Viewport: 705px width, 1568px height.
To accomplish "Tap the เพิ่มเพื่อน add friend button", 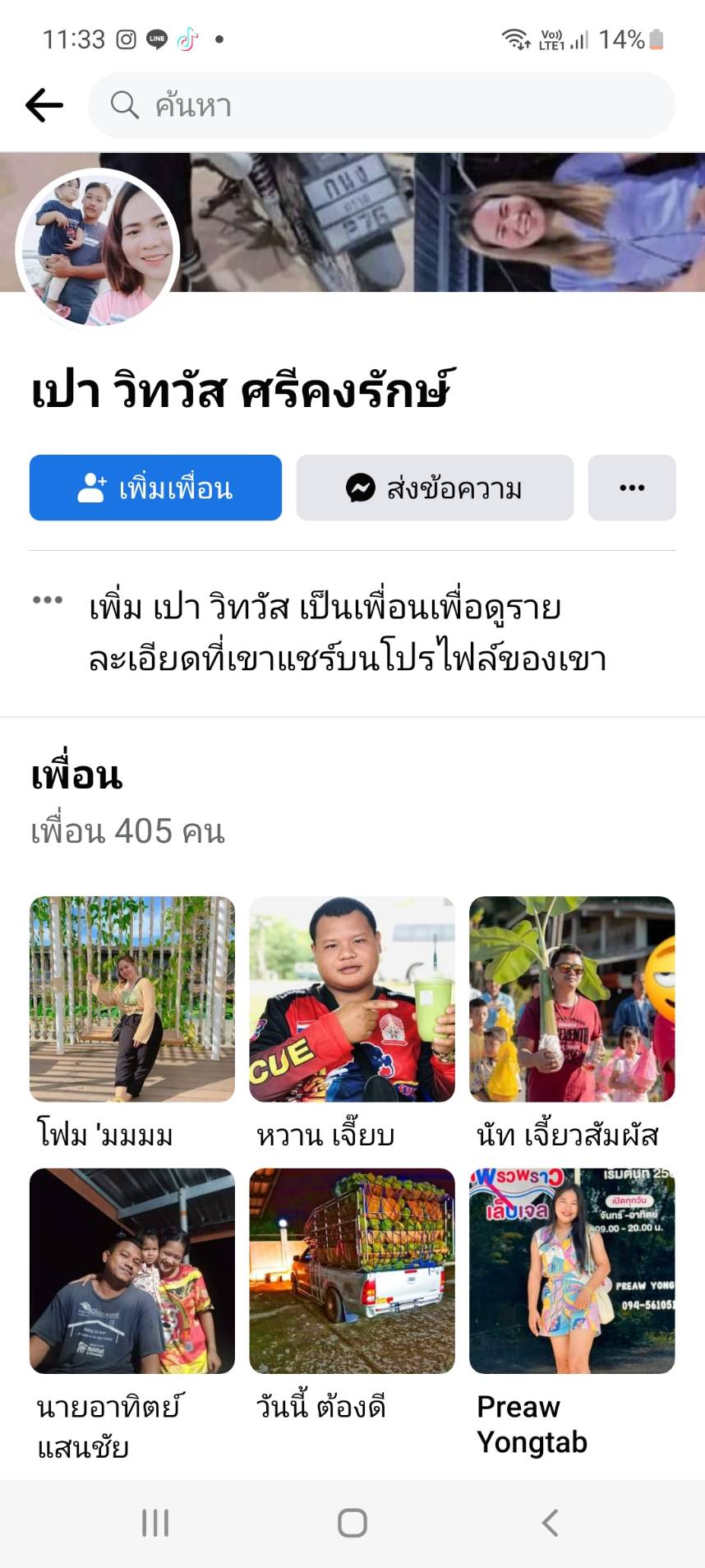I will 155,488.
